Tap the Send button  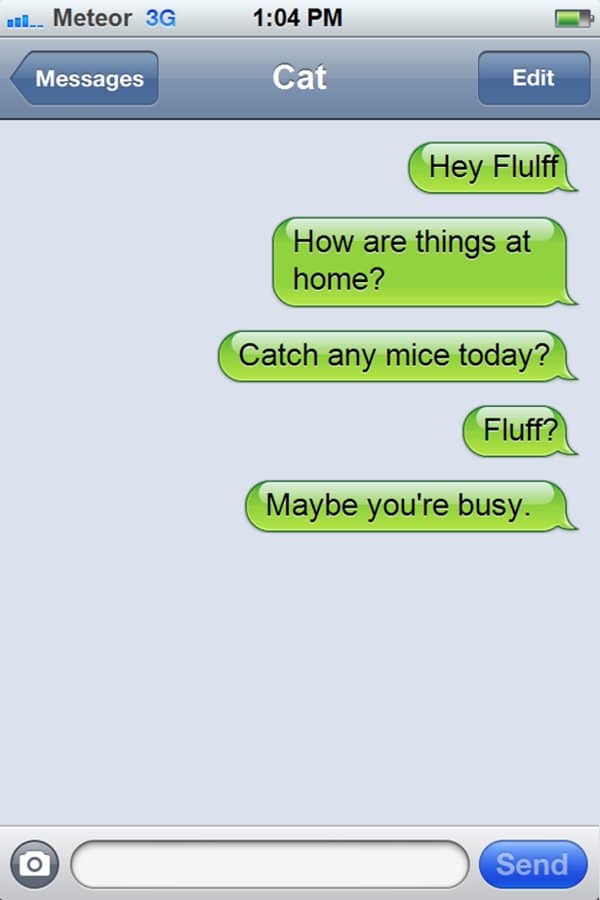[x=532, y=864]
